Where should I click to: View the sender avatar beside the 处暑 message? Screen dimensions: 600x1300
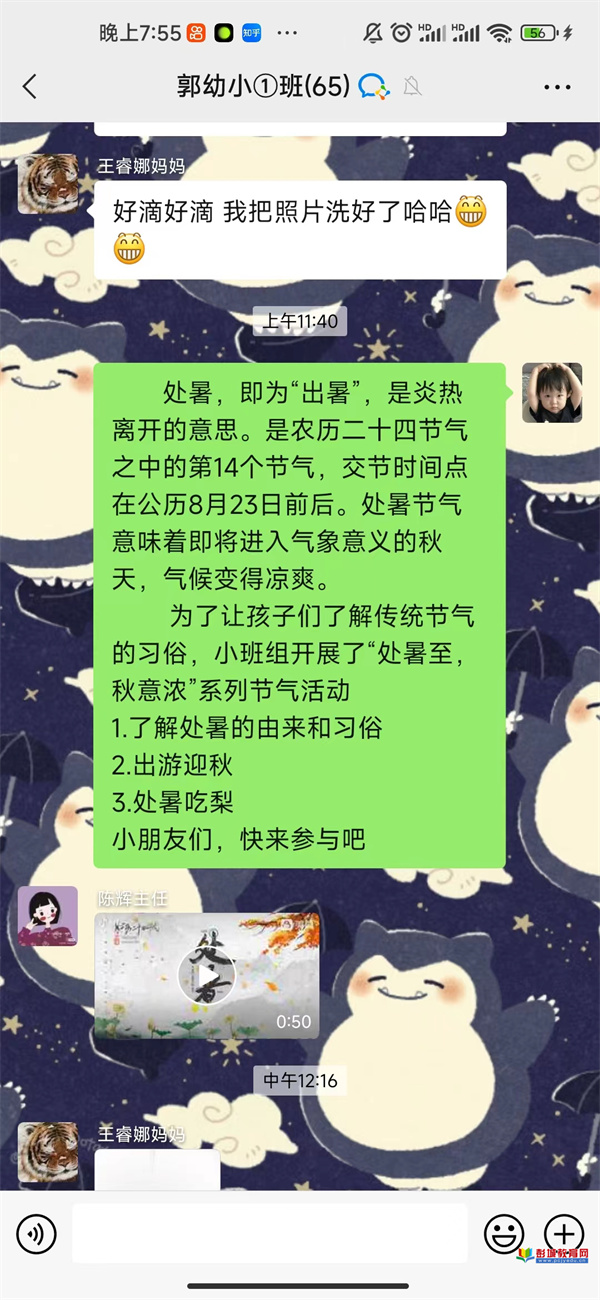pyautogui.click(x=552, y=392)
